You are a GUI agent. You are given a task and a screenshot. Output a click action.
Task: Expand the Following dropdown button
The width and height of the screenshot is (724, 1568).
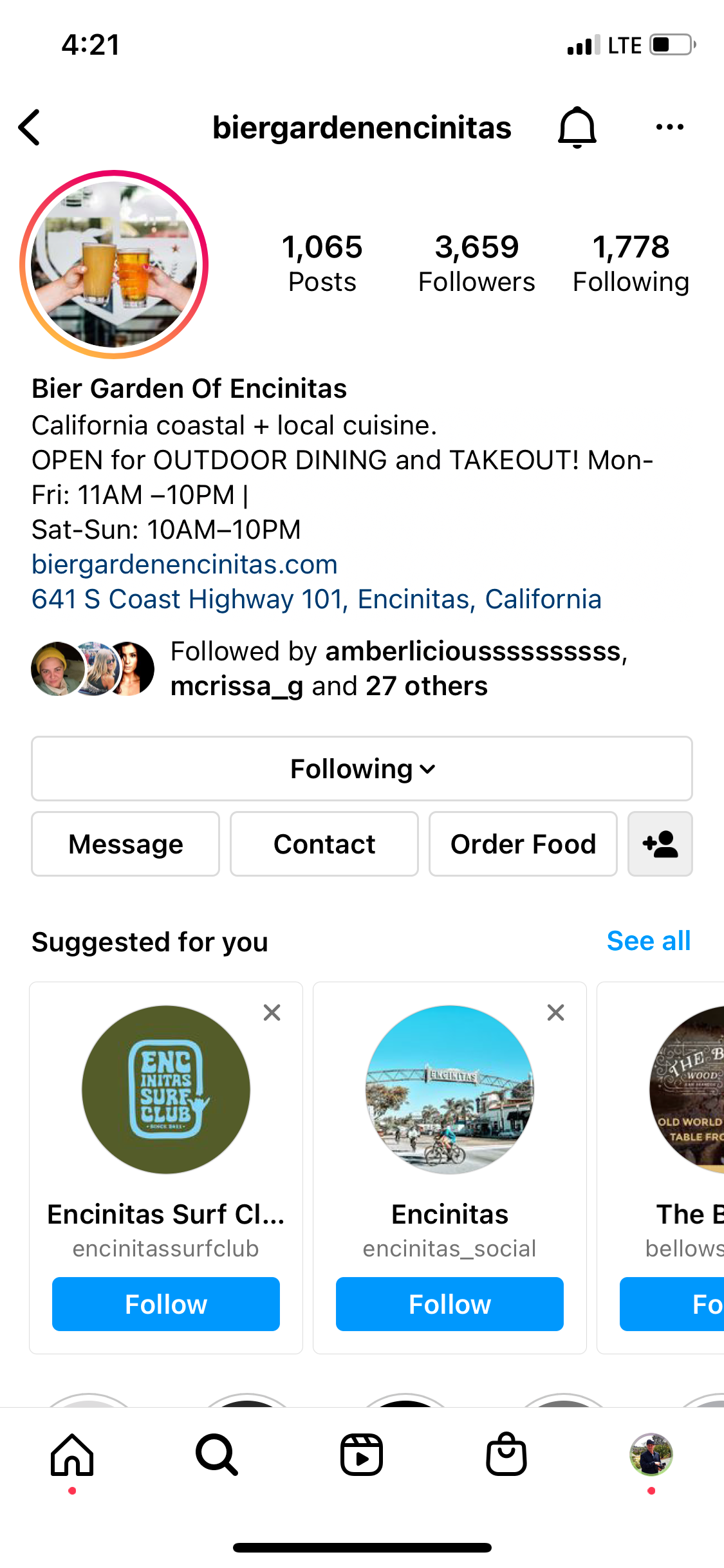pos(362,769)
